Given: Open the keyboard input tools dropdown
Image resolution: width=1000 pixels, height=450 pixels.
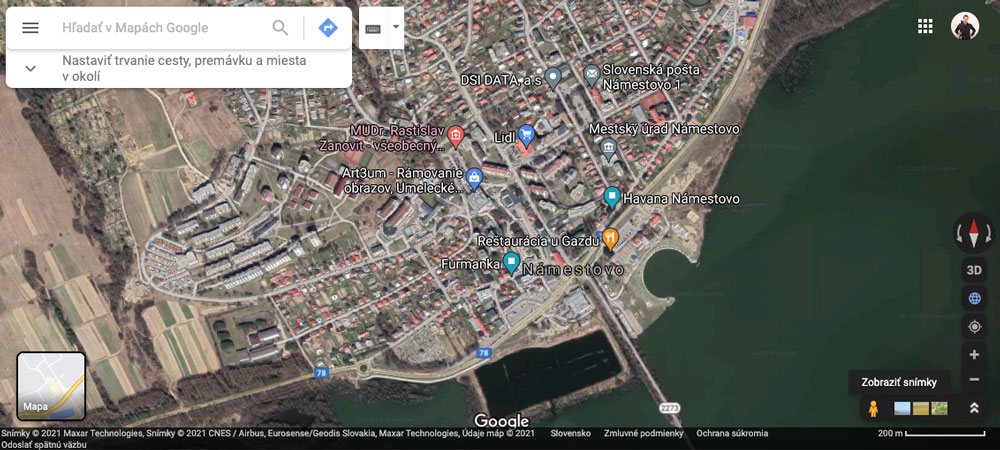Looking at the screenshot, I should [x=396, y=28].
